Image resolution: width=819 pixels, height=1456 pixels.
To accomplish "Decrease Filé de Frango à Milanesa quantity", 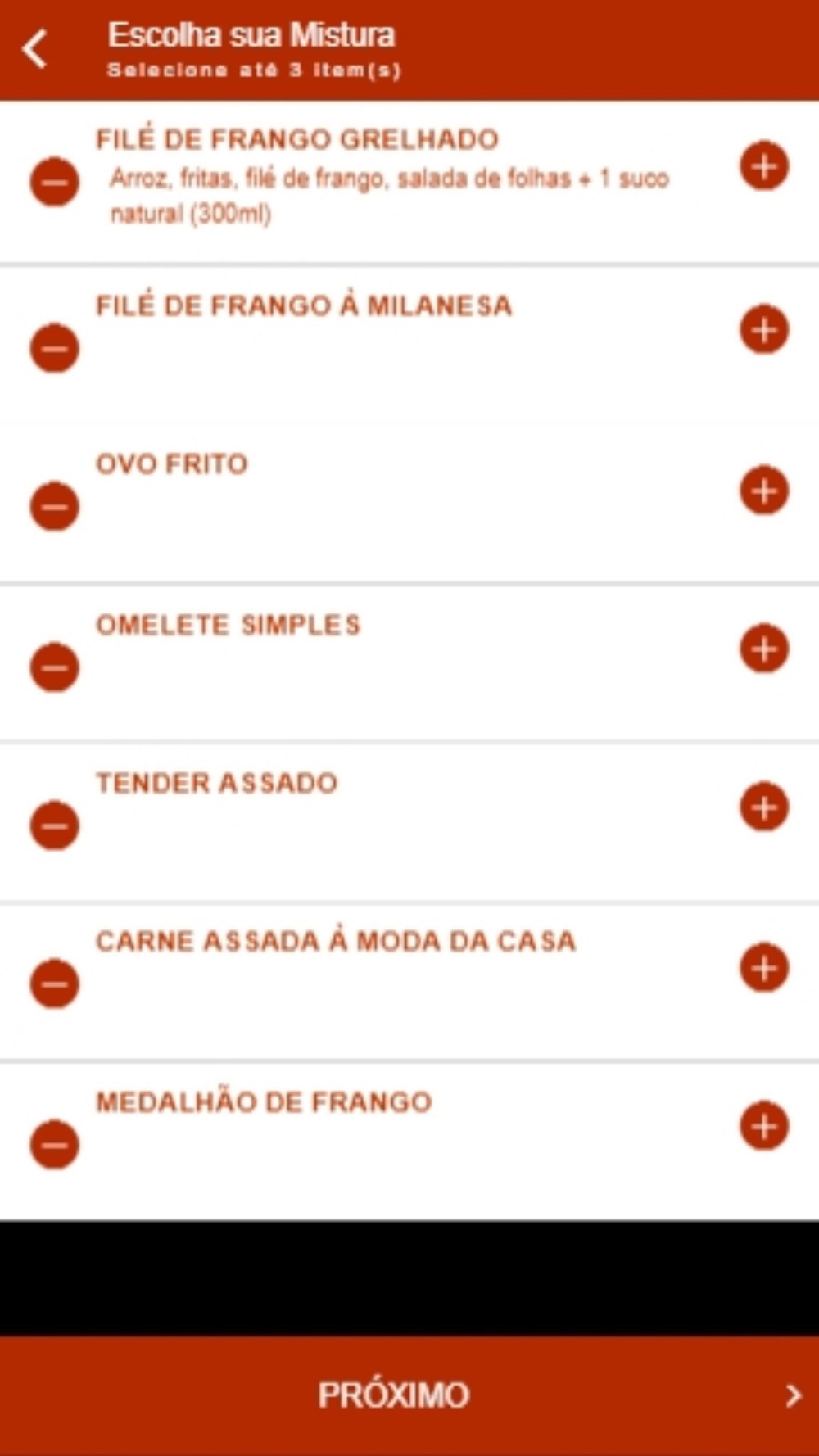I will tap(55, 348).
